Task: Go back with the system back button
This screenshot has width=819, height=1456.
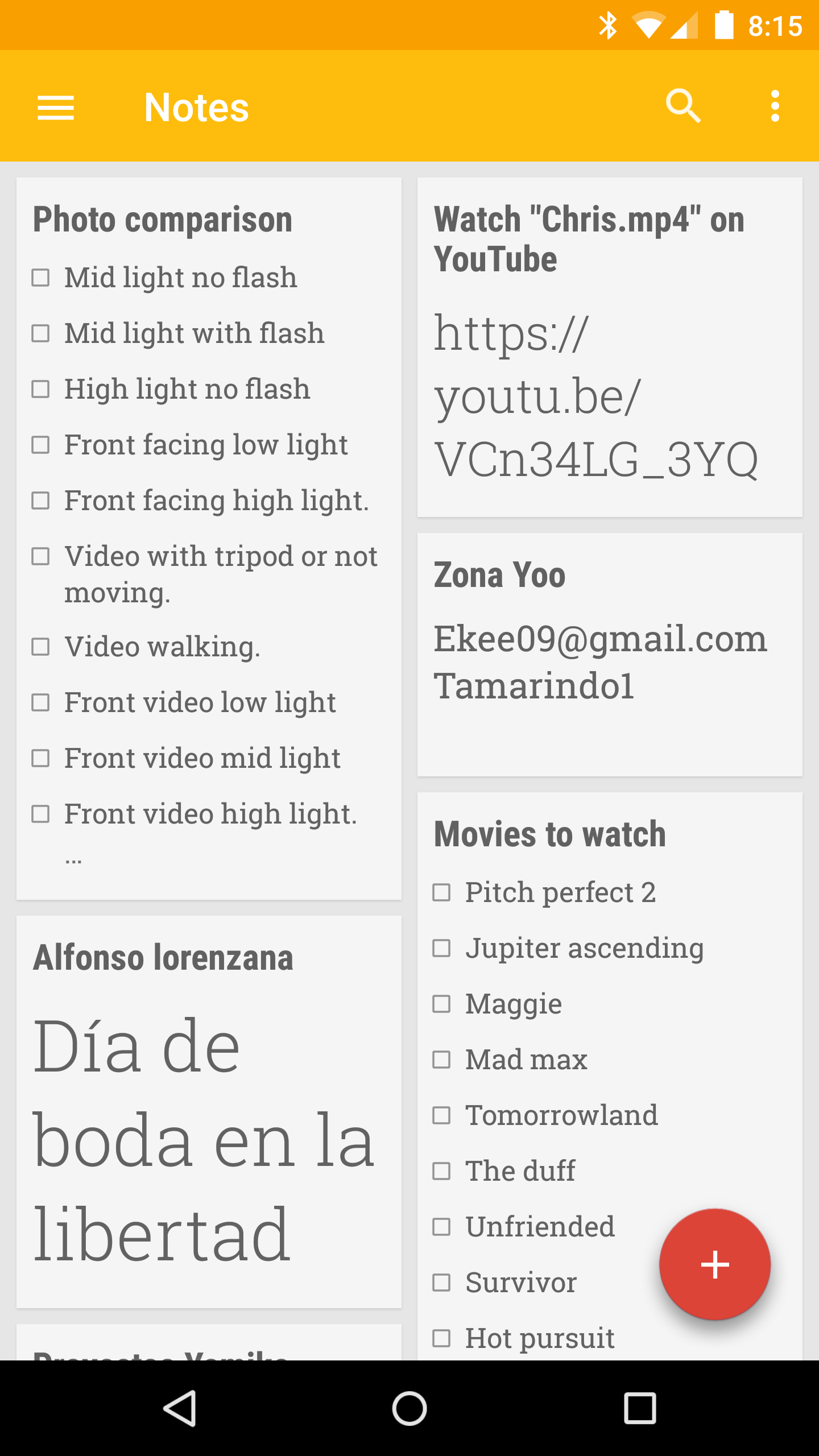Action: pos(180,1408)
